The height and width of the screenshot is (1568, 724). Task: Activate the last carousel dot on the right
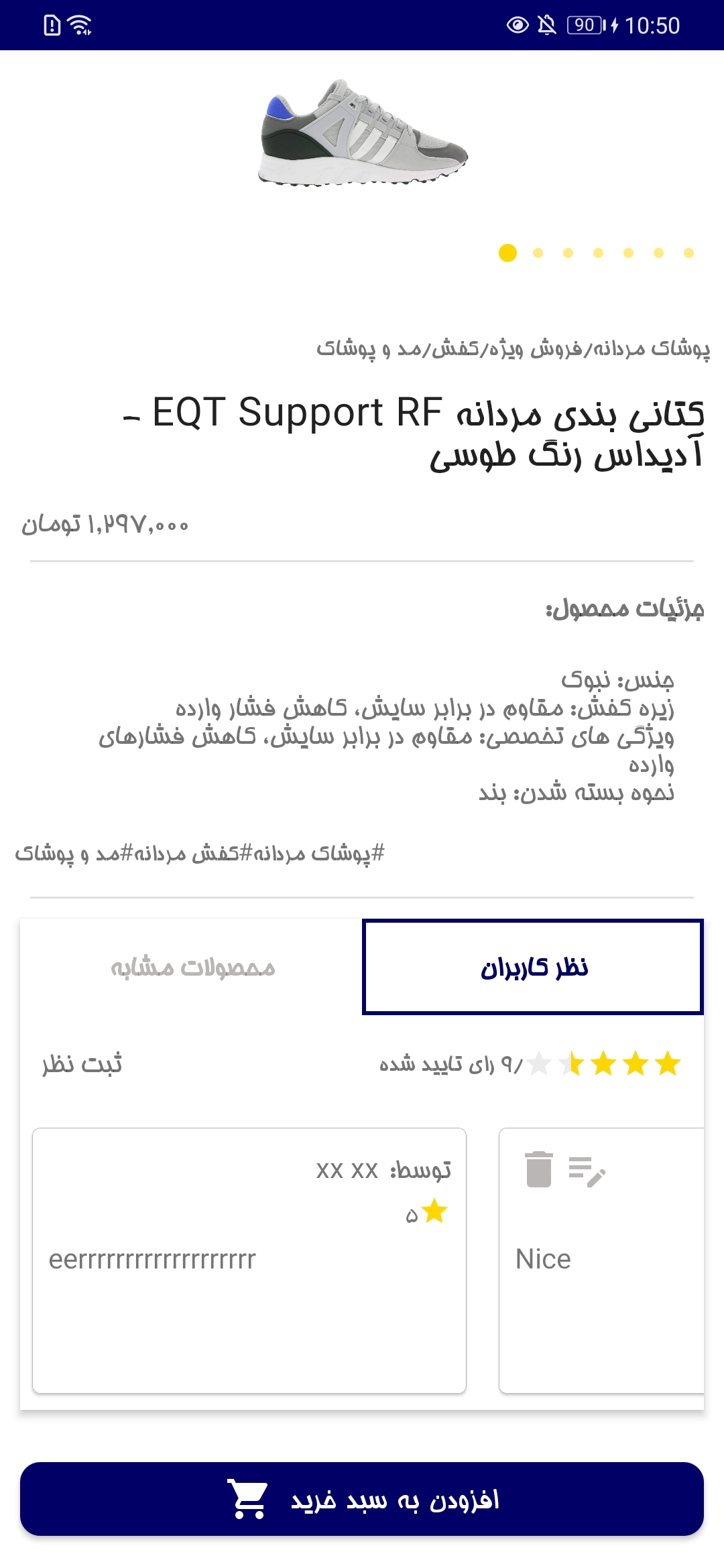687,252
